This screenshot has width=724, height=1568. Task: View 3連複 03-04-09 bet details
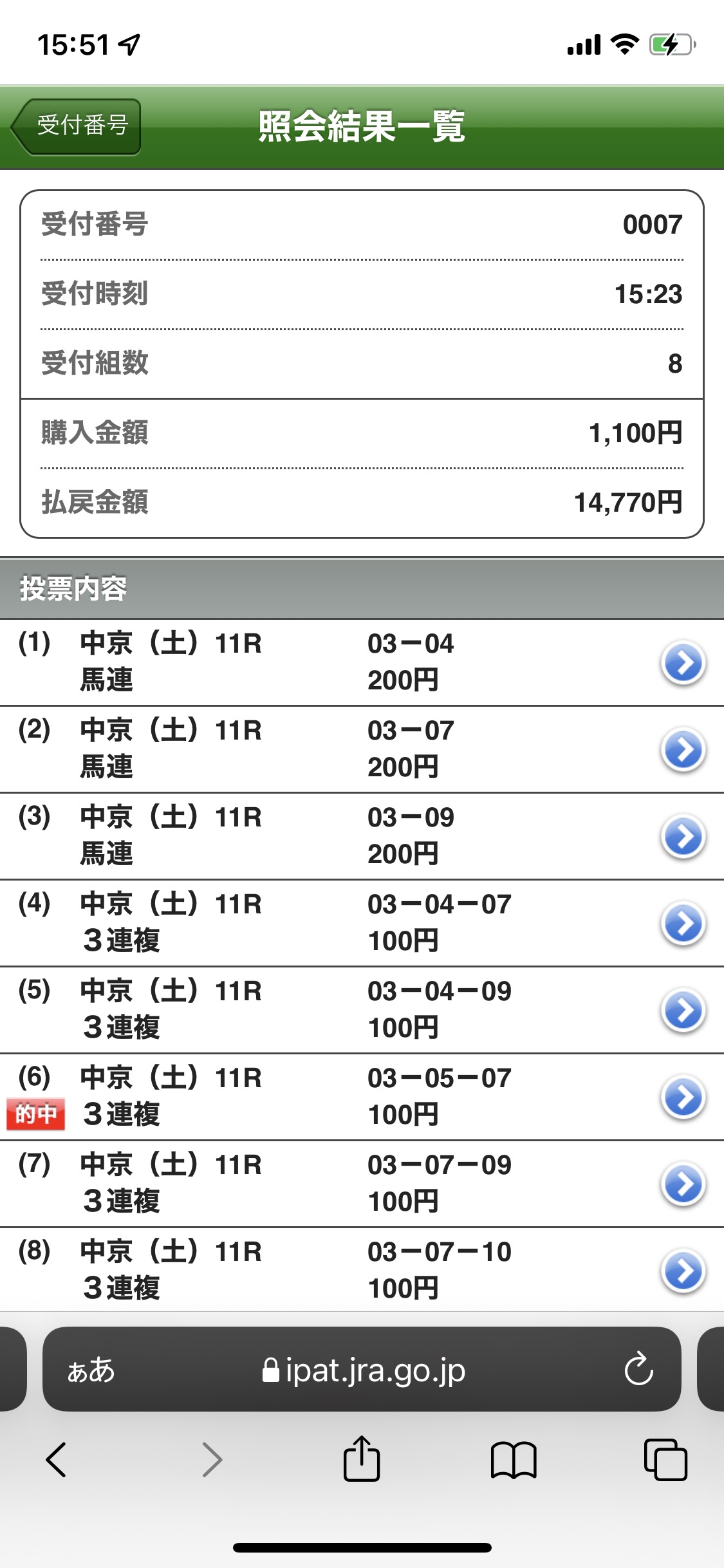[x=683, y=1010]
